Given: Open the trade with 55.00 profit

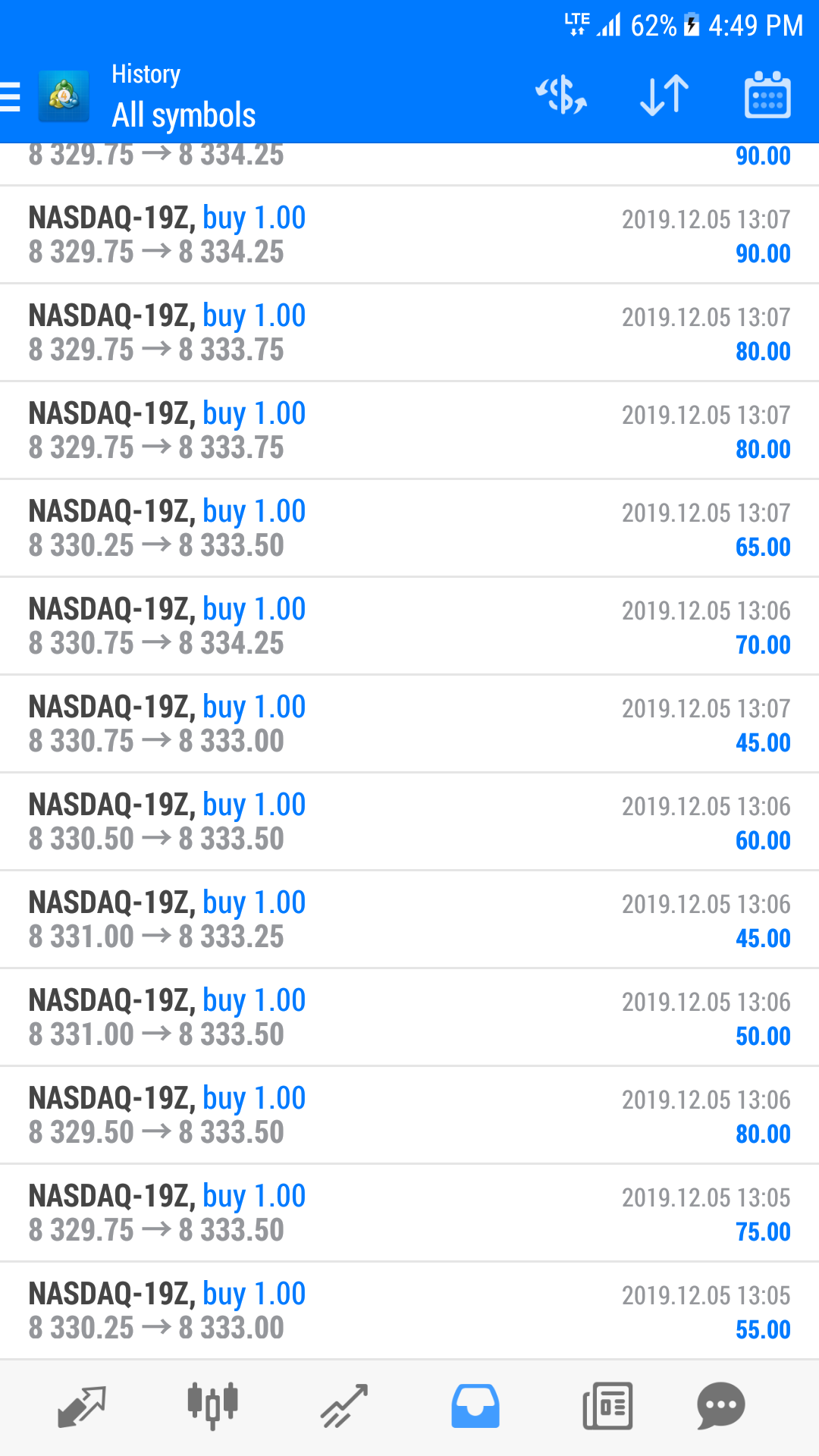Looking at the screenshot, I should pos(409,1311).
